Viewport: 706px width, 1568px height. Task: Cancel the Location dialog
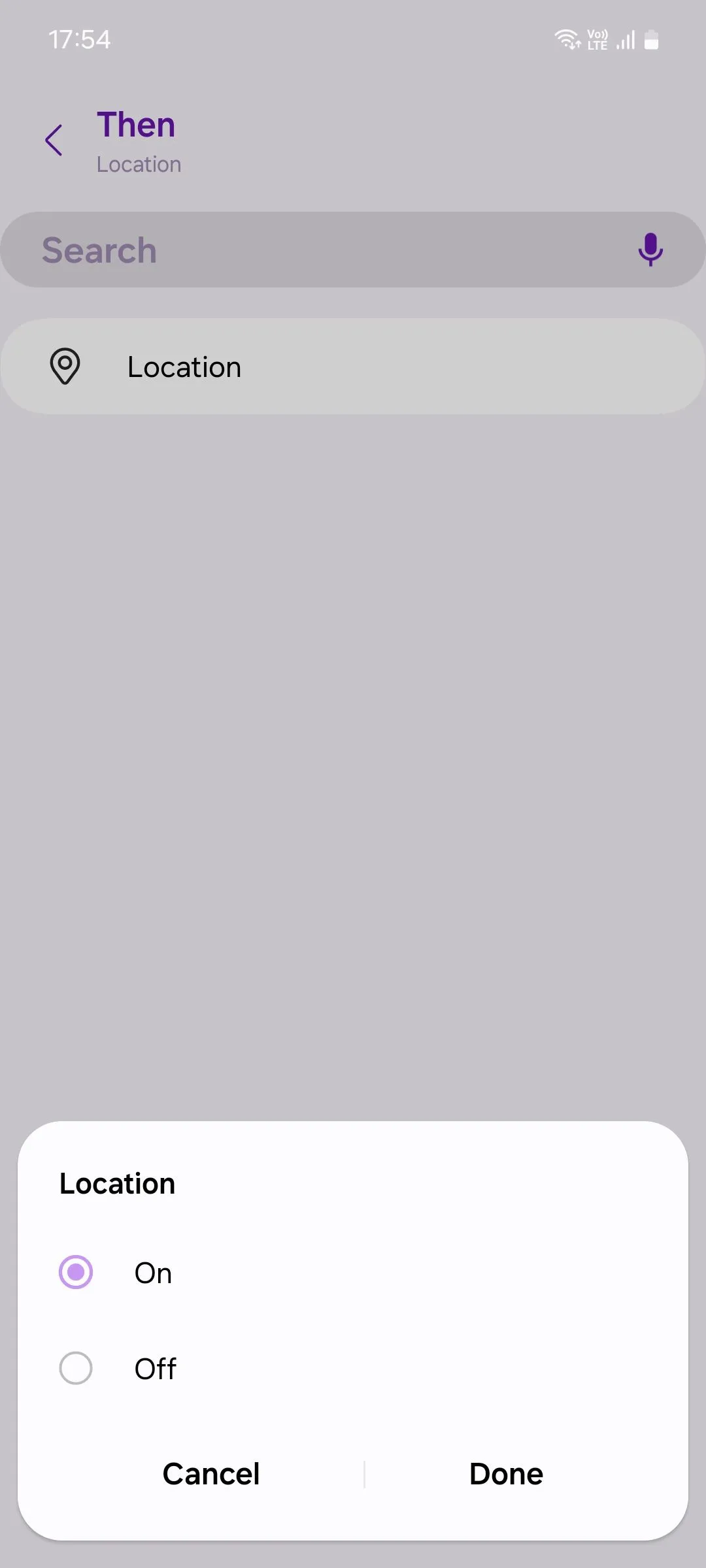point(211,1474)
